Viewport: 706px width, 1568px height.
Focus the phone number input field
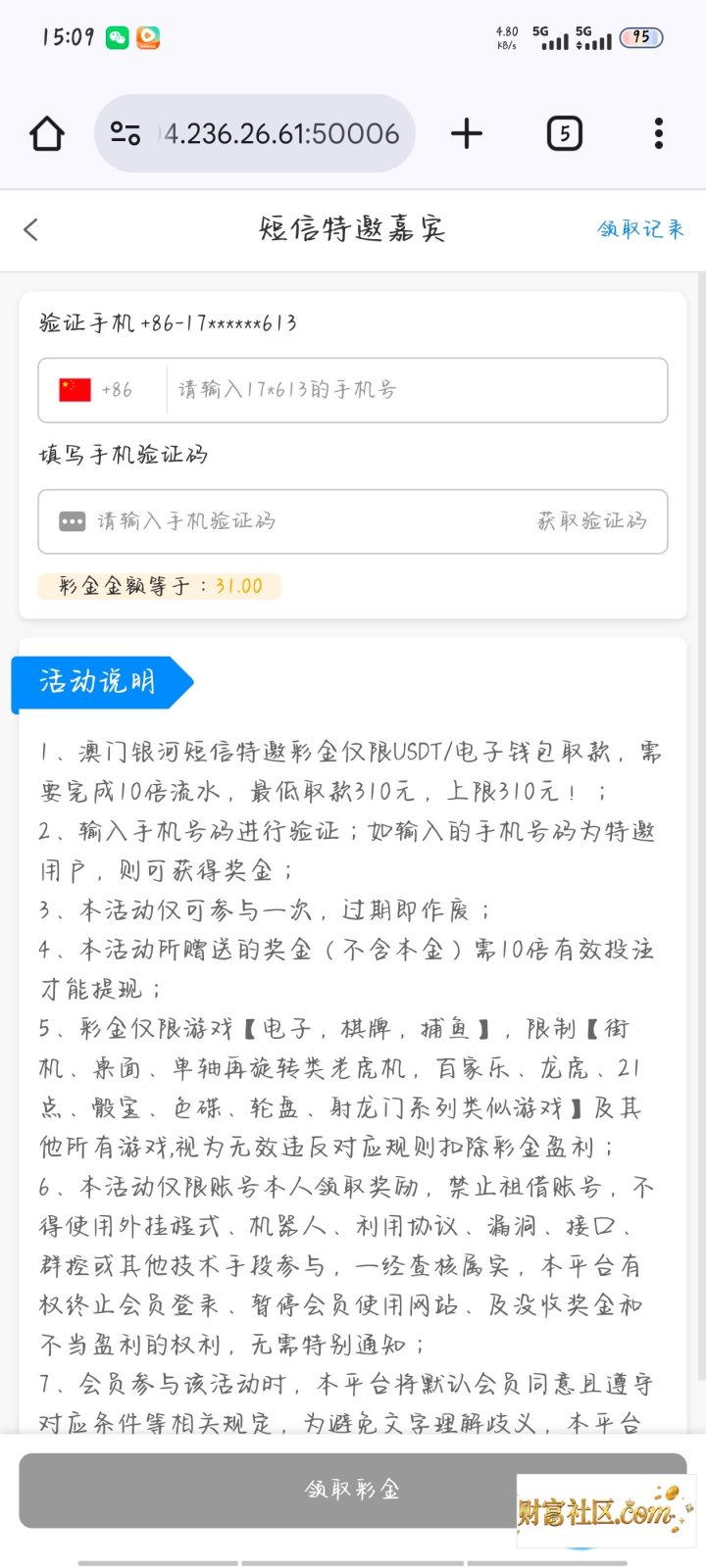pos(417,390)
